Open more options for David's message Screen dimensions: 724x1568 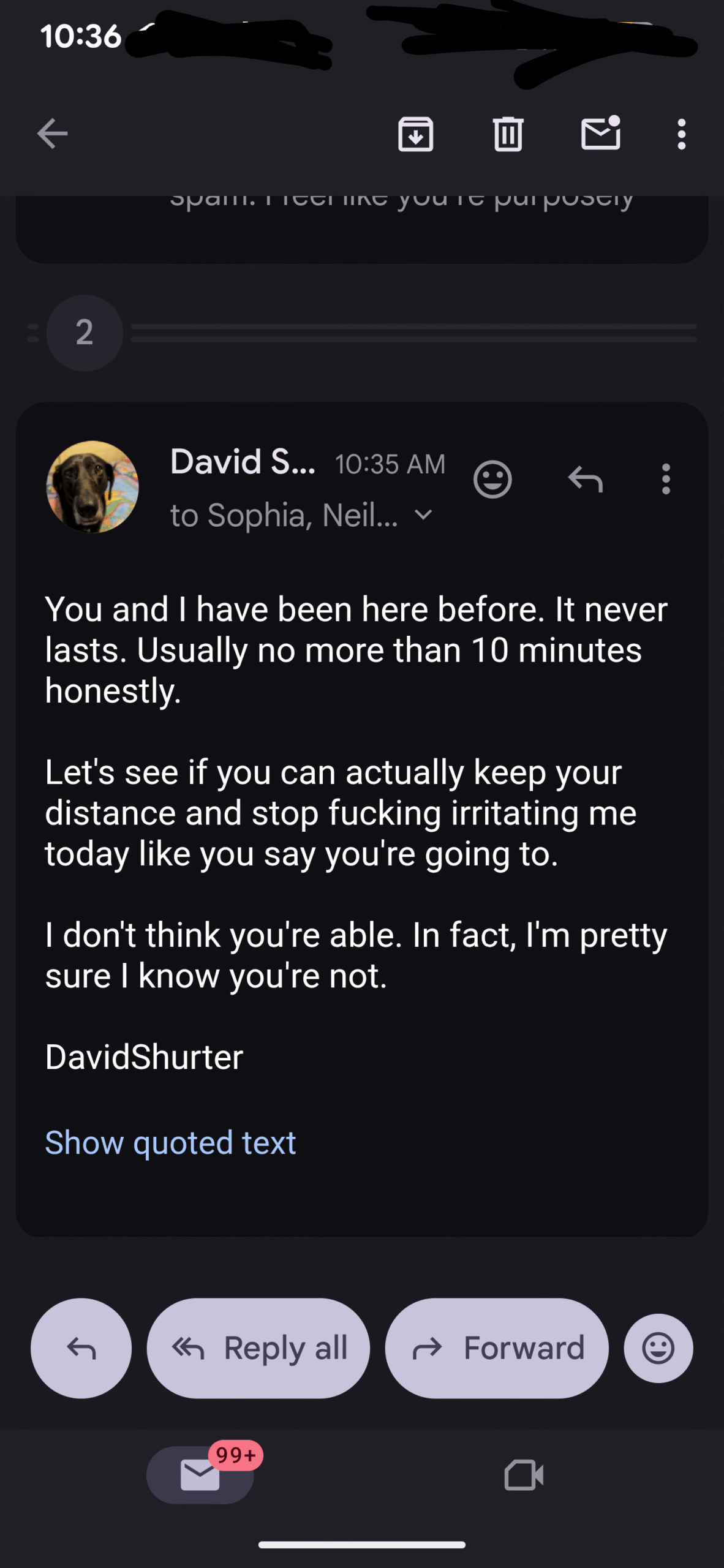pos(666,479)
